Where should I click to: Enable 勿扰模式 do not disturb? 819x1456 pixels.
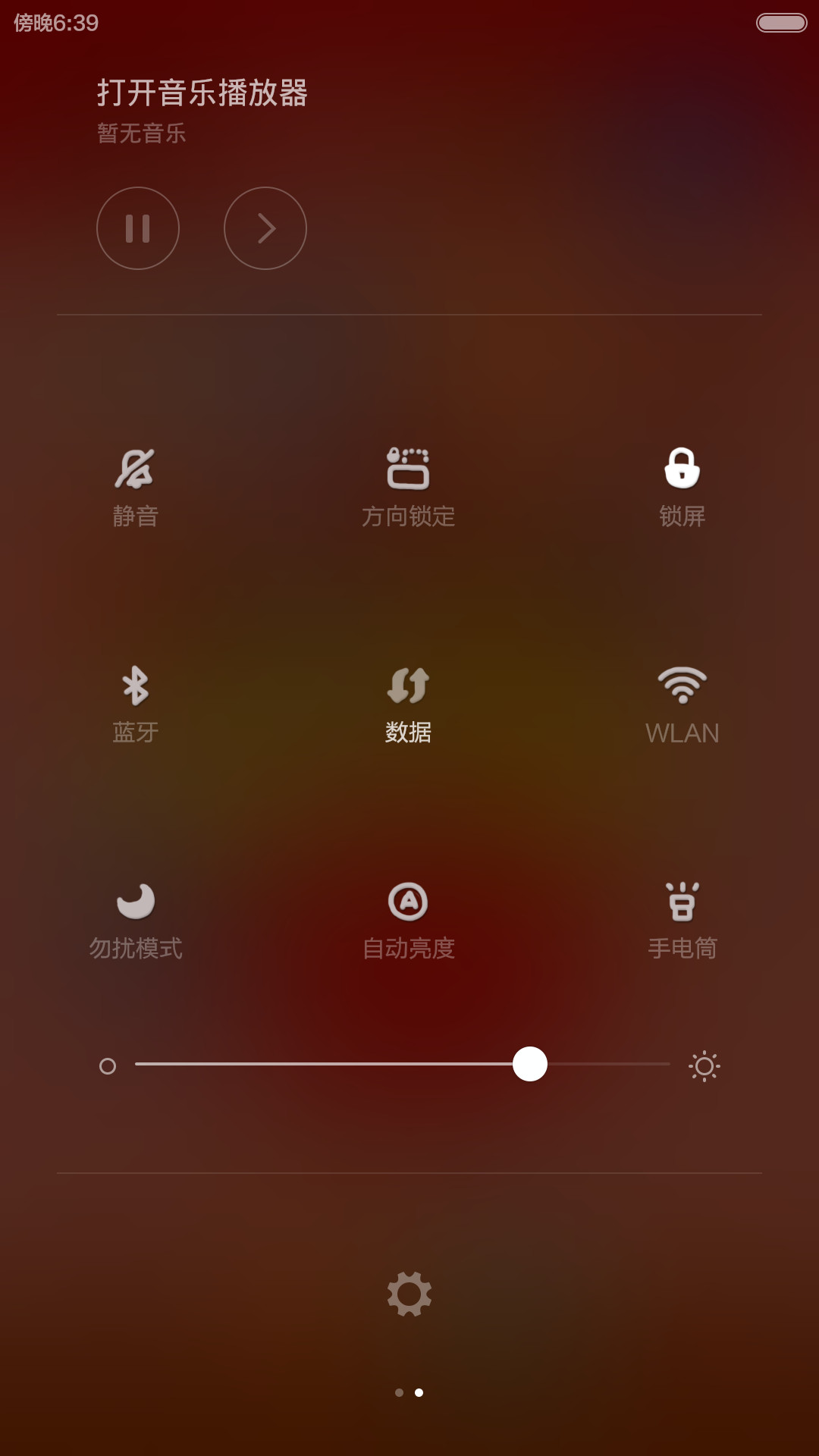tap(136, 921)
